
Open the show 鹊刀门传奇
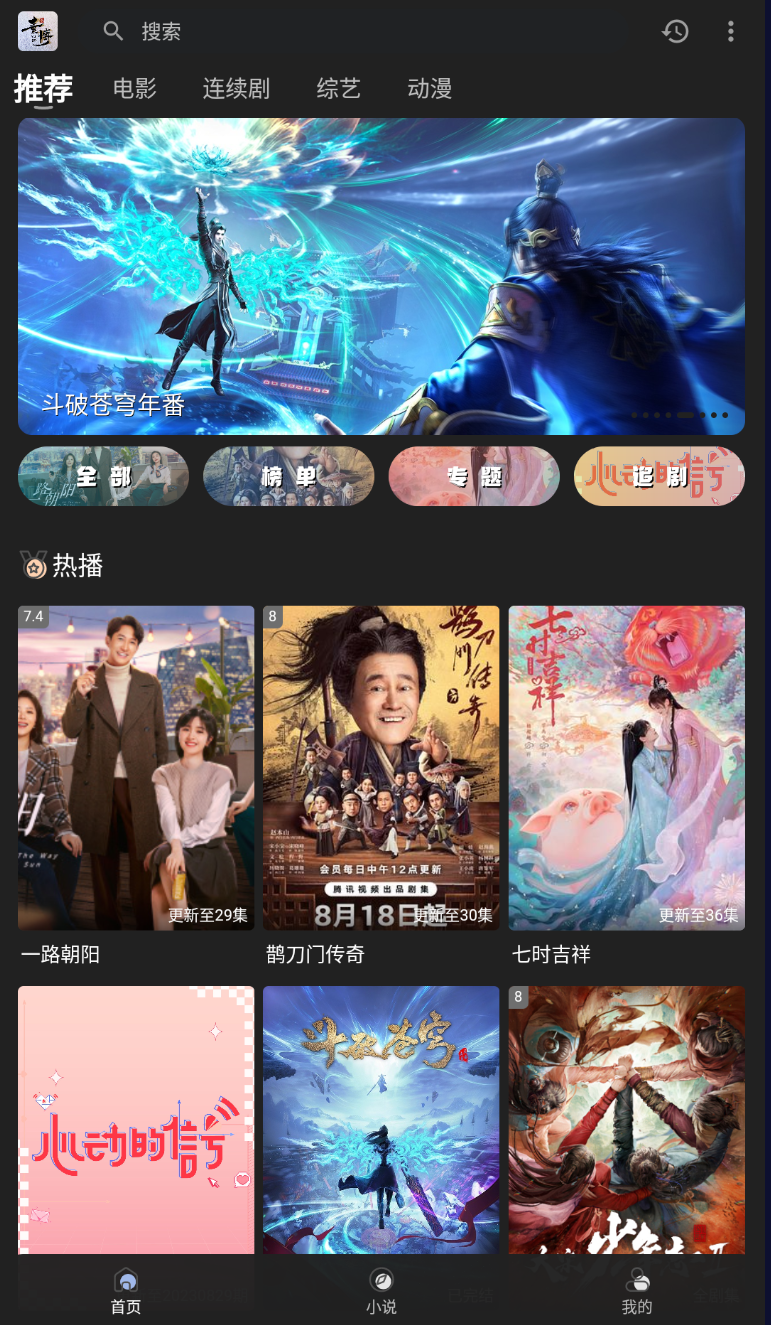coord(381,768)
